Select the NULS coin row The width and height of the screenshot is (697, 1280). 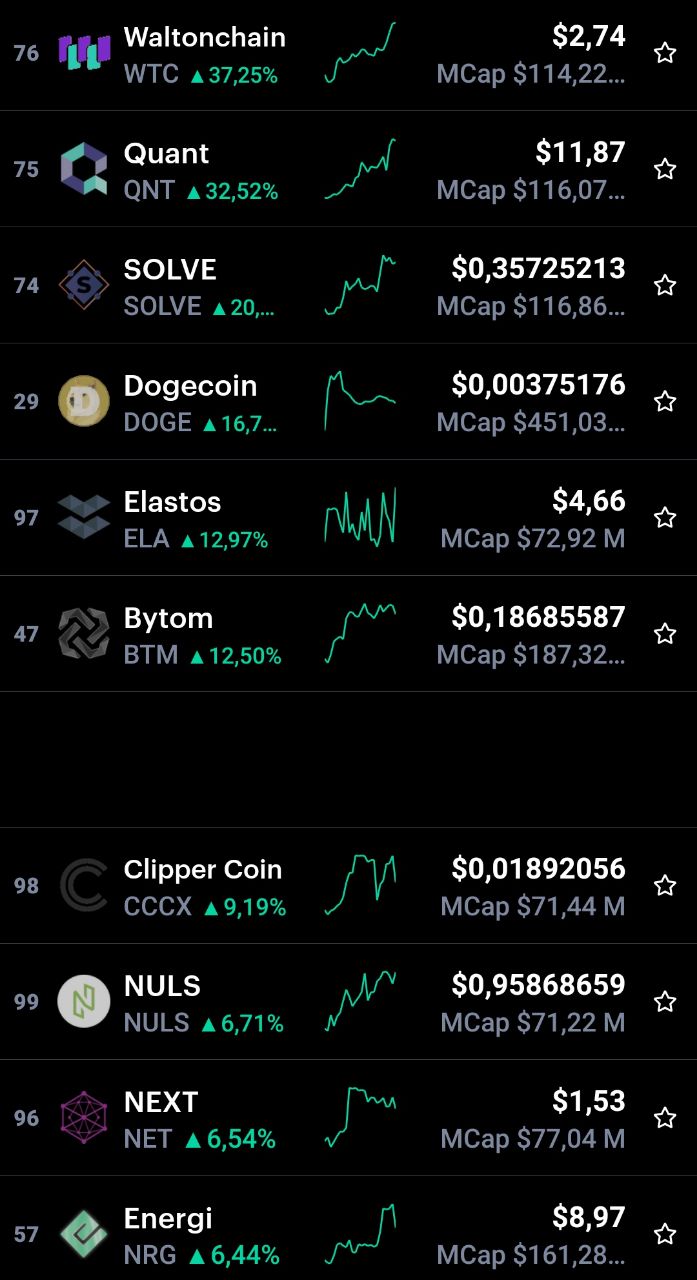pyautogui.click(x=348, y=1001)
